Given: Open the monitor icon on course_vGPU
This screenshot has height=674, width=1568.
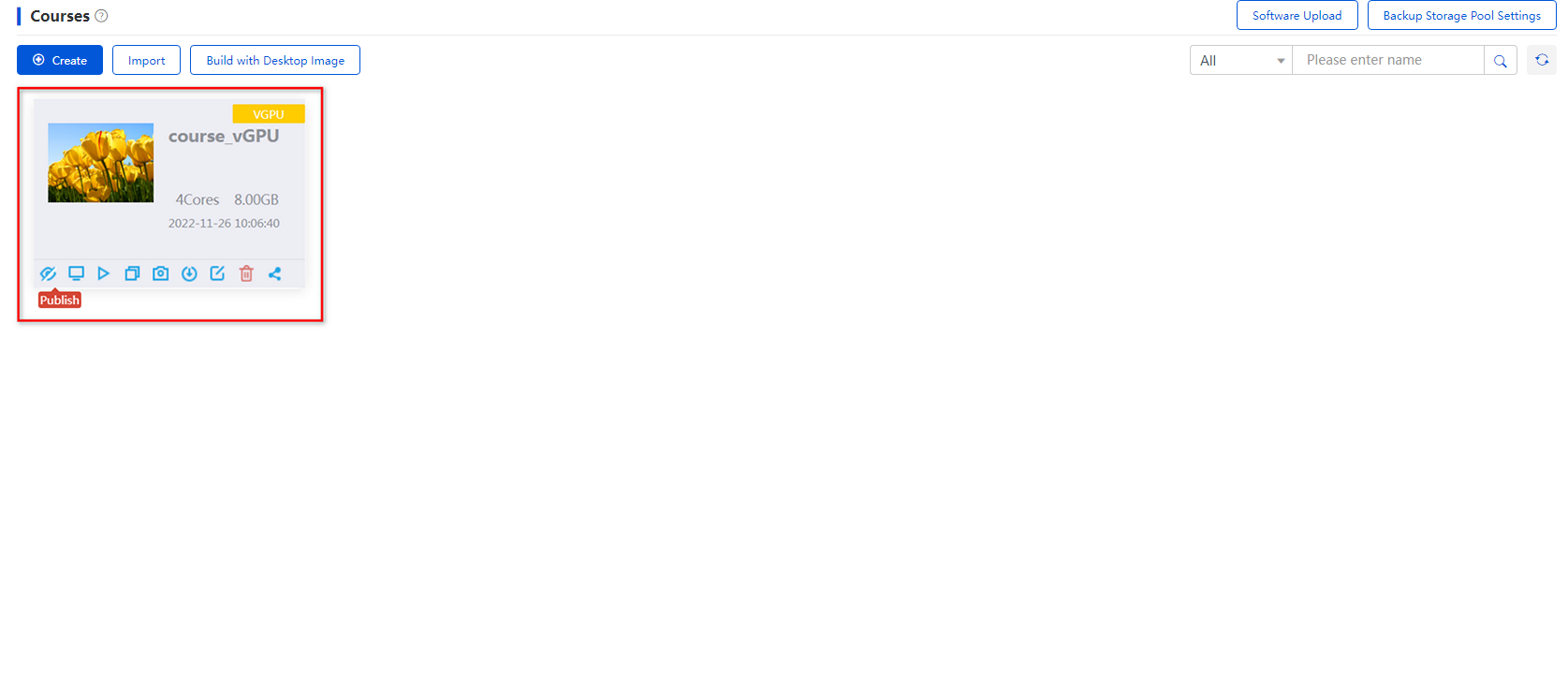Looking at the screenshot, I should tap(76, 273).
